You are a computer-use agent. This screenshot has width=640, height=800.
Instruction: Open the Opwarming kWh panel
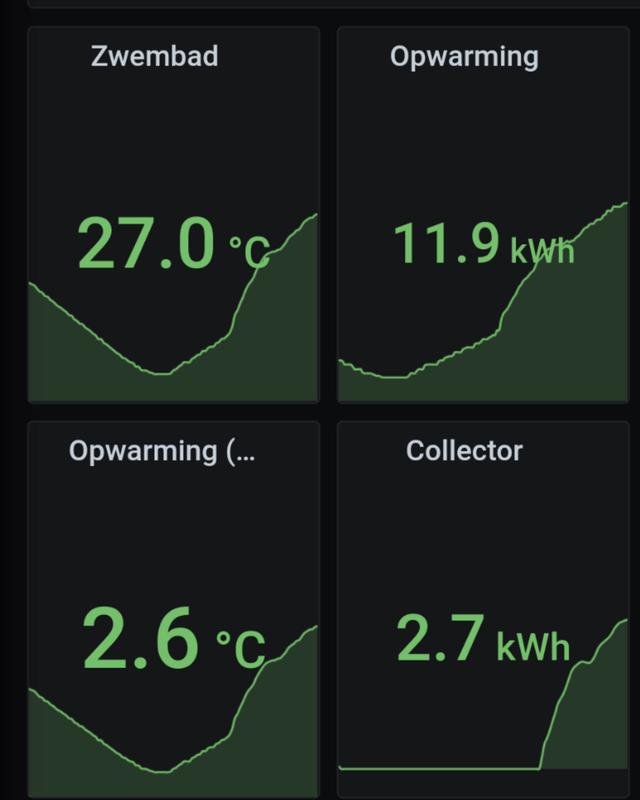(x=464, y=56)
